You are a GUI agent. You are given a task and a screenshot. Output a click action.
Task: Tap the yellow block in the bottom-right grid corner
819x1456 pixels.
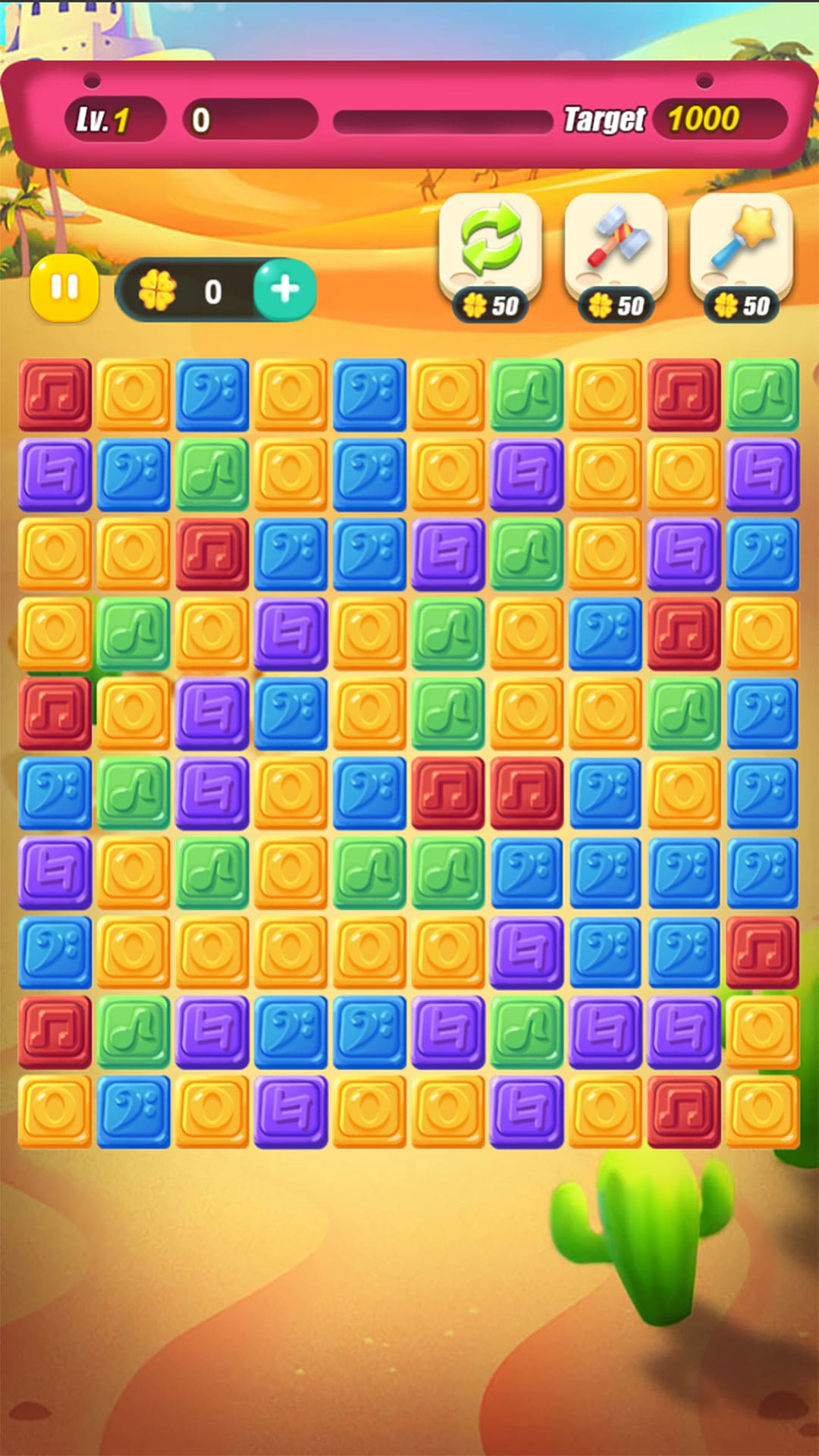pyautogui.click(x=764, y=1105)
